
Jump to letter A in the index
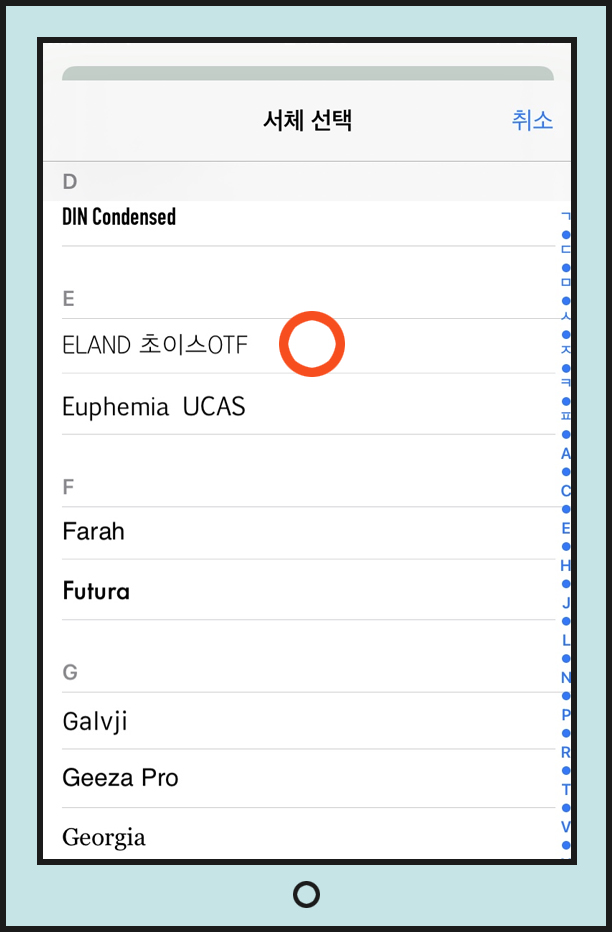coord(565,453)
